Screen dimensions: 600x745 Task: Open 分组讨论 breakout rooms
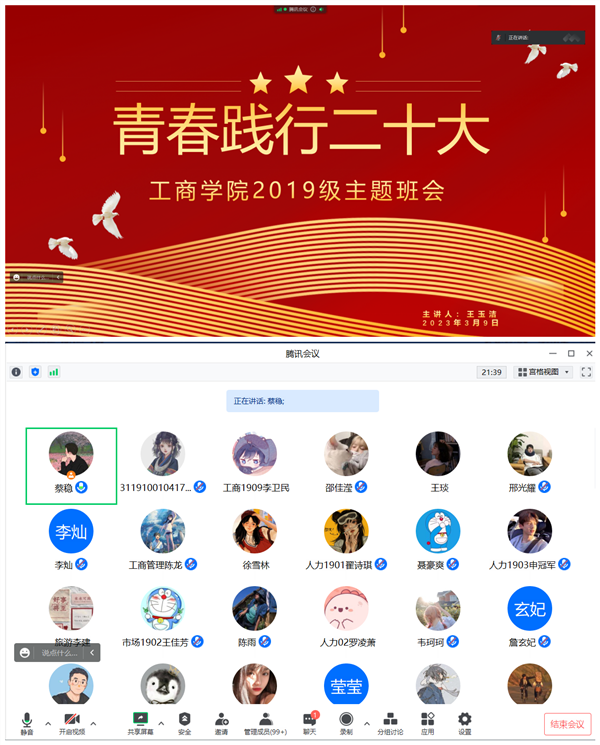[x=390, y=723]
